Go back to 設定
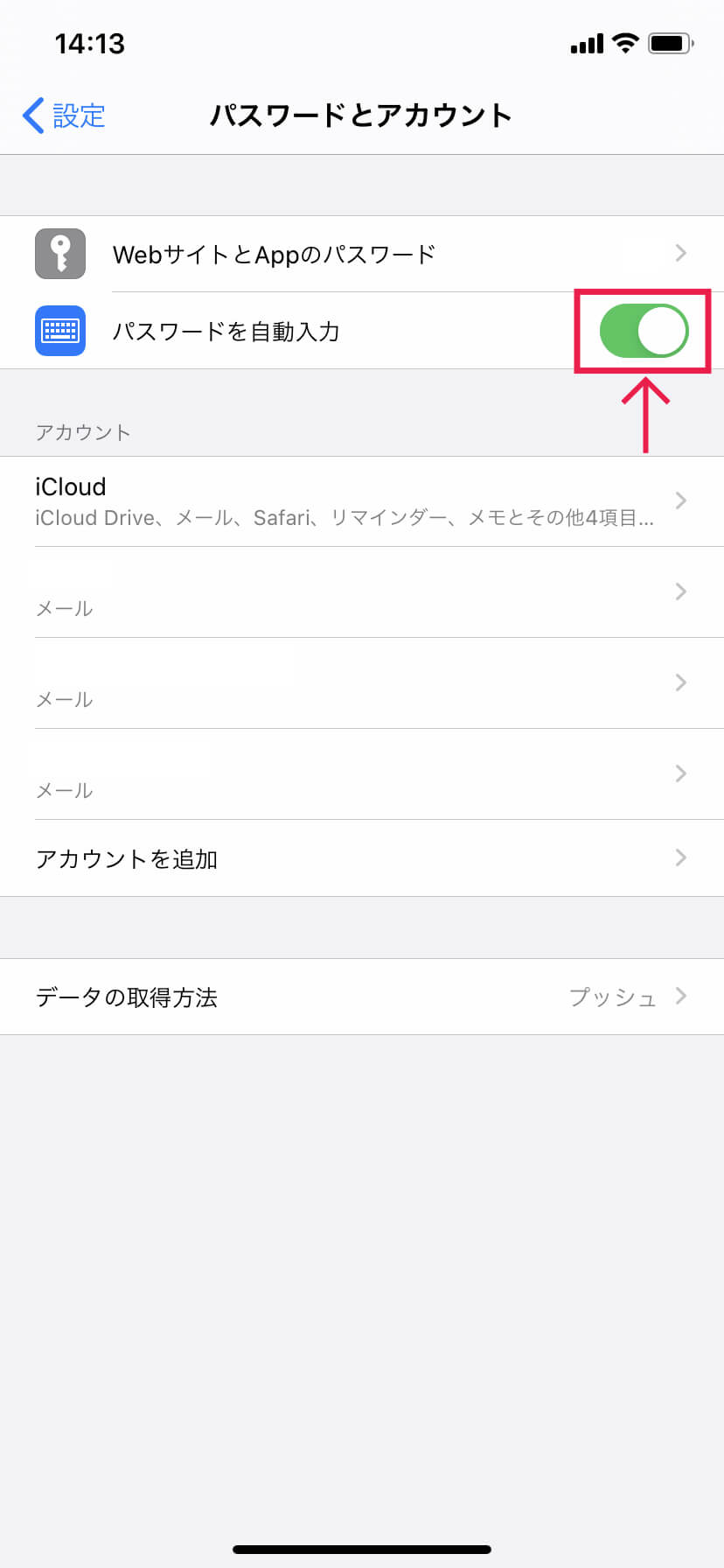Screen dimensions: 724x1568 64,115
